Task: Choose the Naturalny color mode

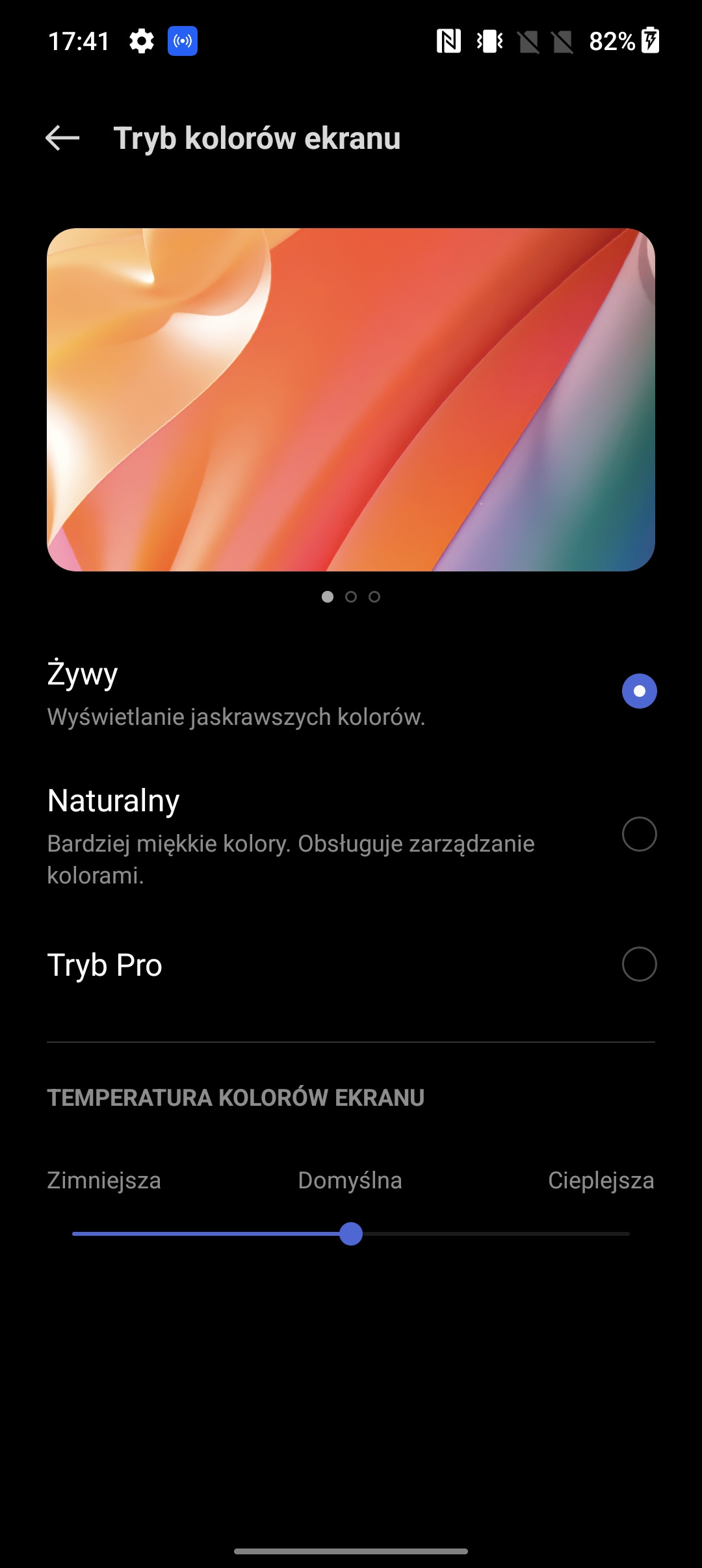Action: [639, 834]
